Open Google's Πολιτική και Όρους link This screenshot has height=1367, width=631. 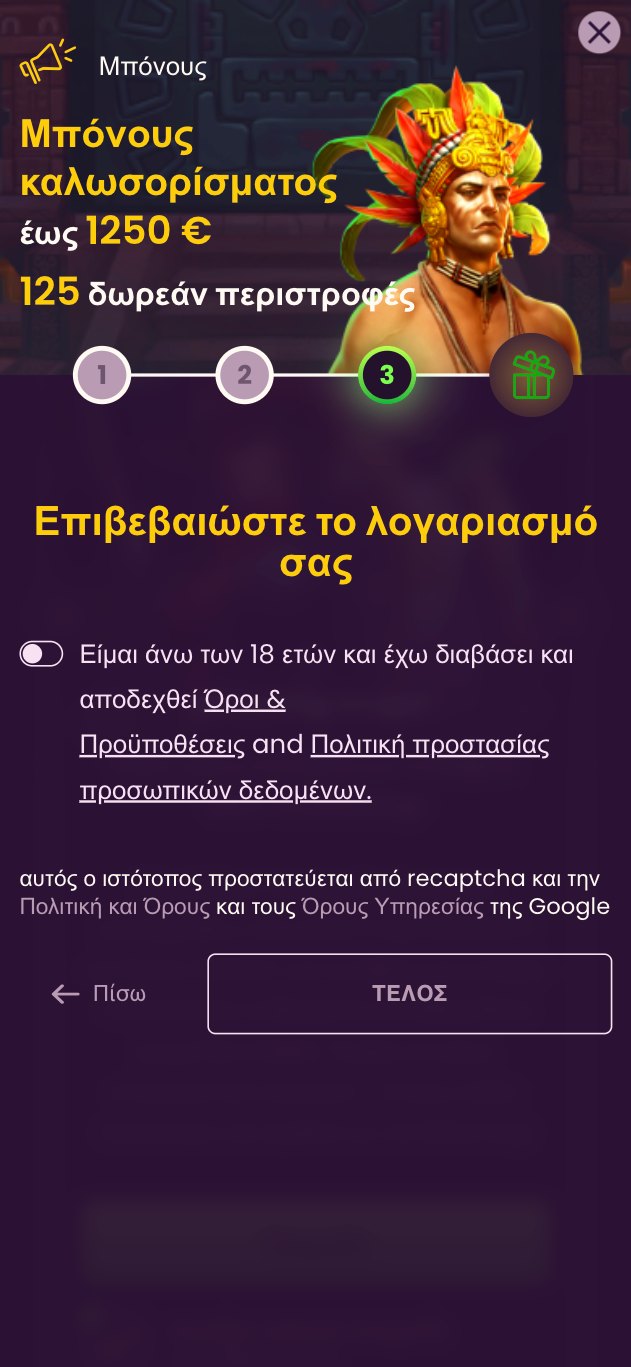[x=115, y=907]
